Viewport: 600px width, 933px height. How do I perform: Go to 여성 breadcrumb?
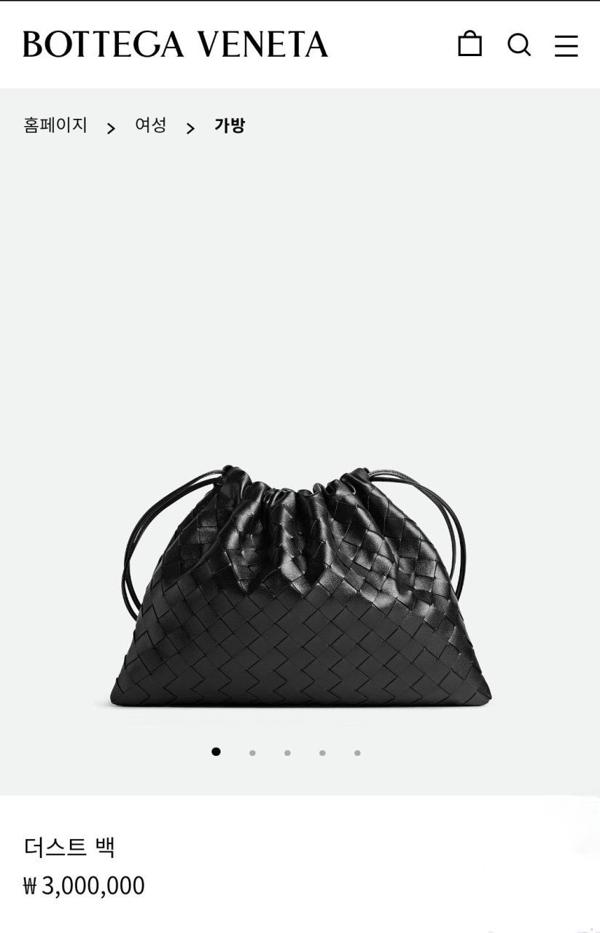tap(151, 126)
